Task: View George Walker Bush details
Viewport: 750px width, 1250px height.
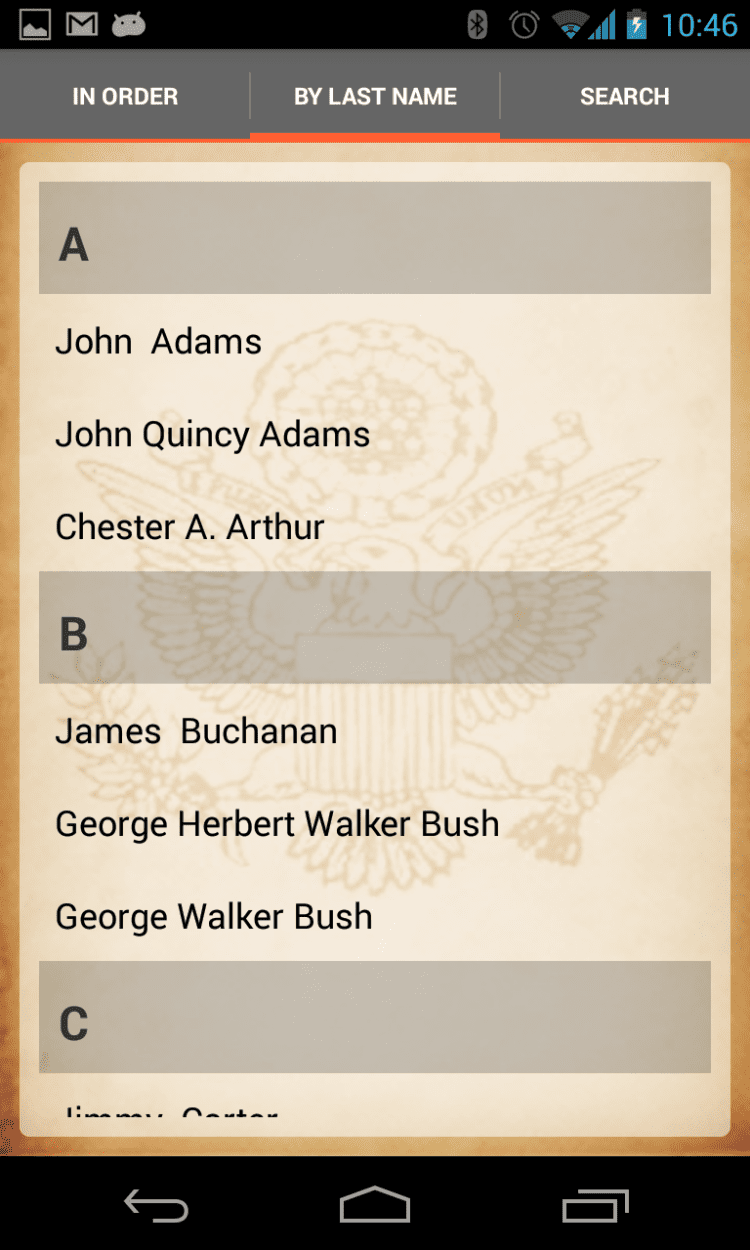Action: [x=214, y=917]
